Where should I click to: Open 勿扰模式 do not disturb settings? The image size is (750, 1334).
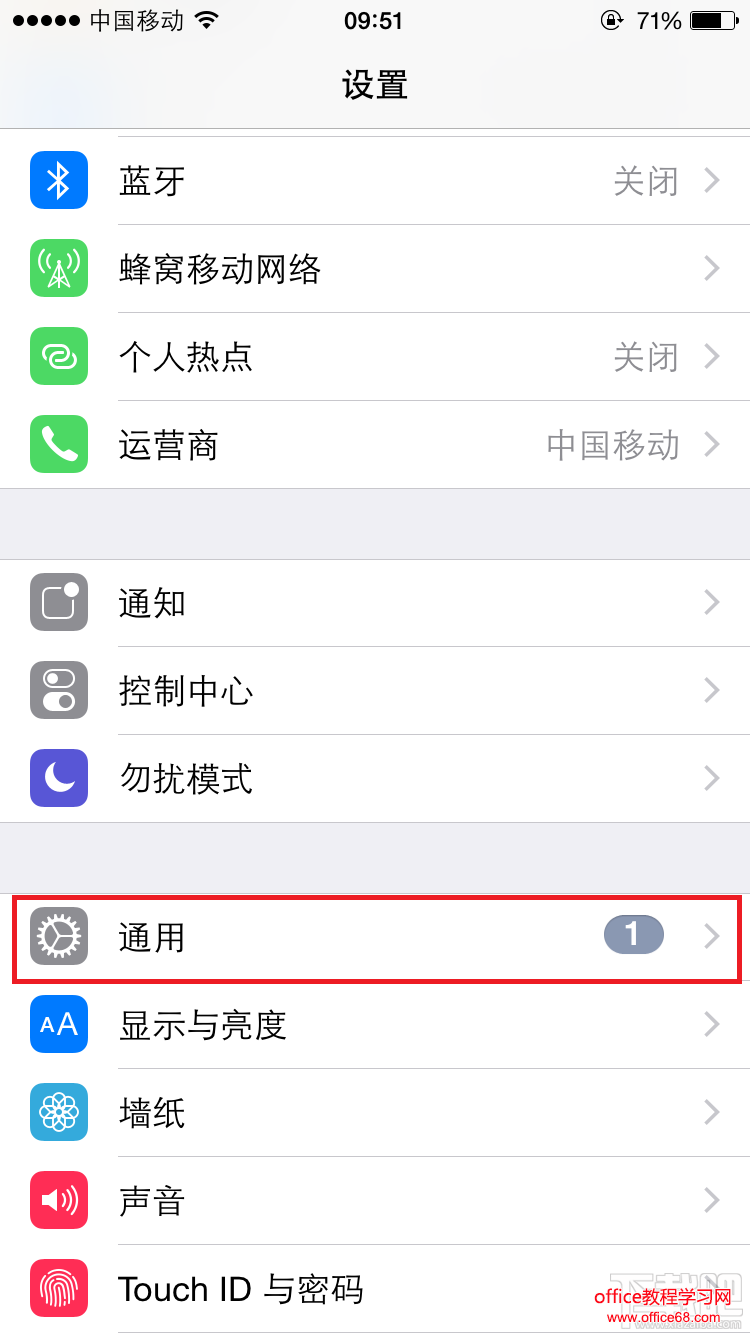[375, 779]
